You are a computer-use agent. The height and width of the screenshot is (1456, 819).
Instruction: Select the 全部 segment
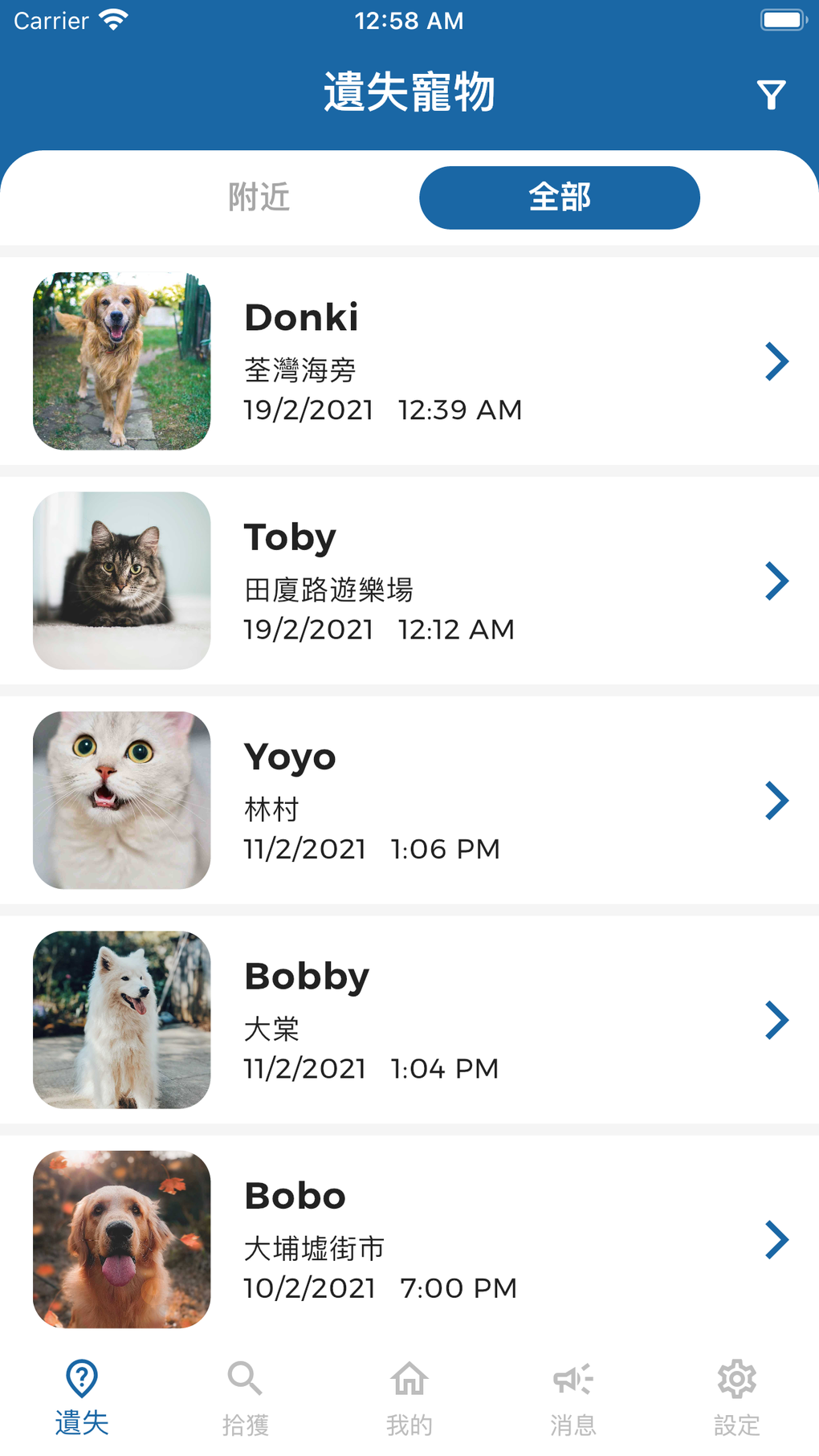pos(559,198)
